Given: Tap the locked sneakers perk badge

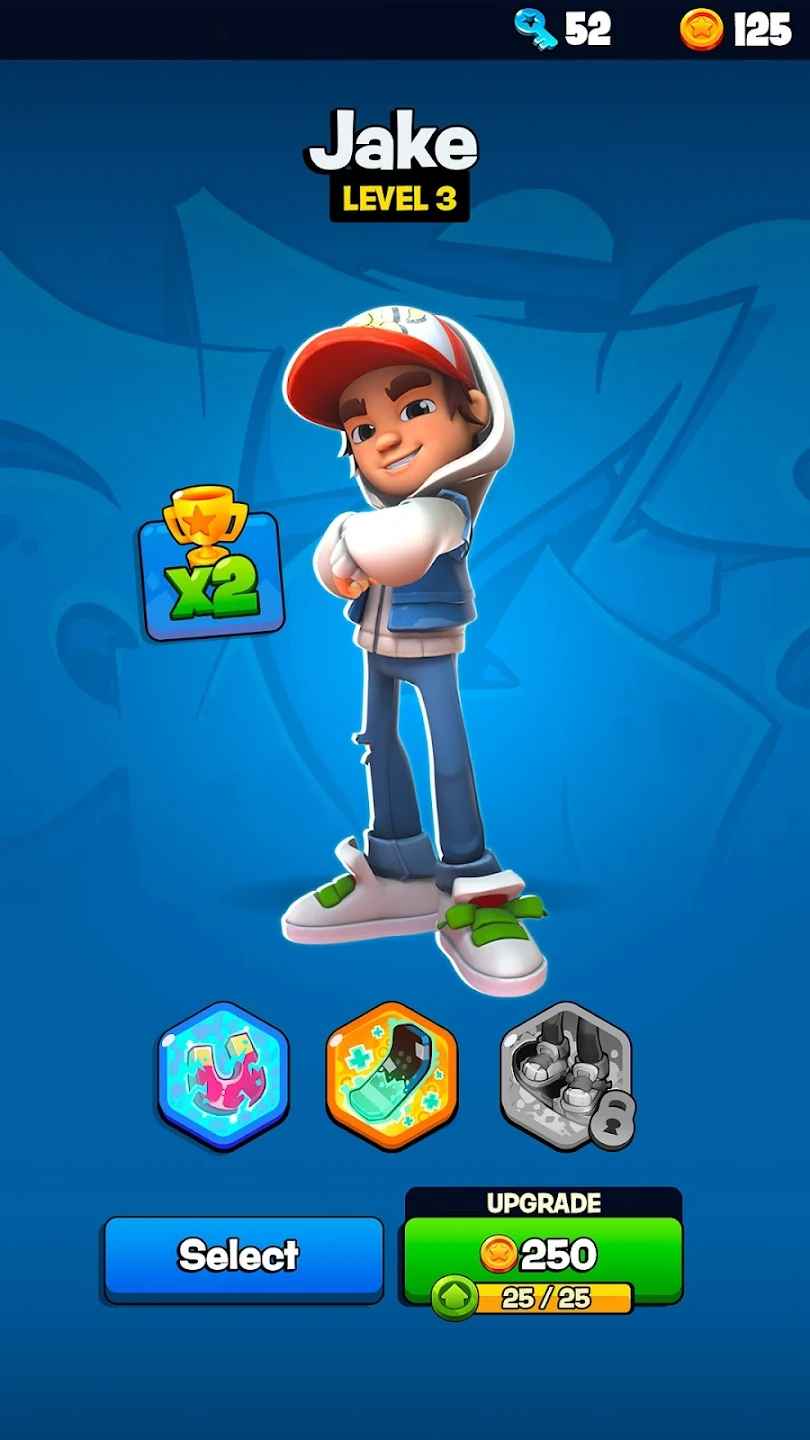Looking at the screenshot, I should [565, 1077].
